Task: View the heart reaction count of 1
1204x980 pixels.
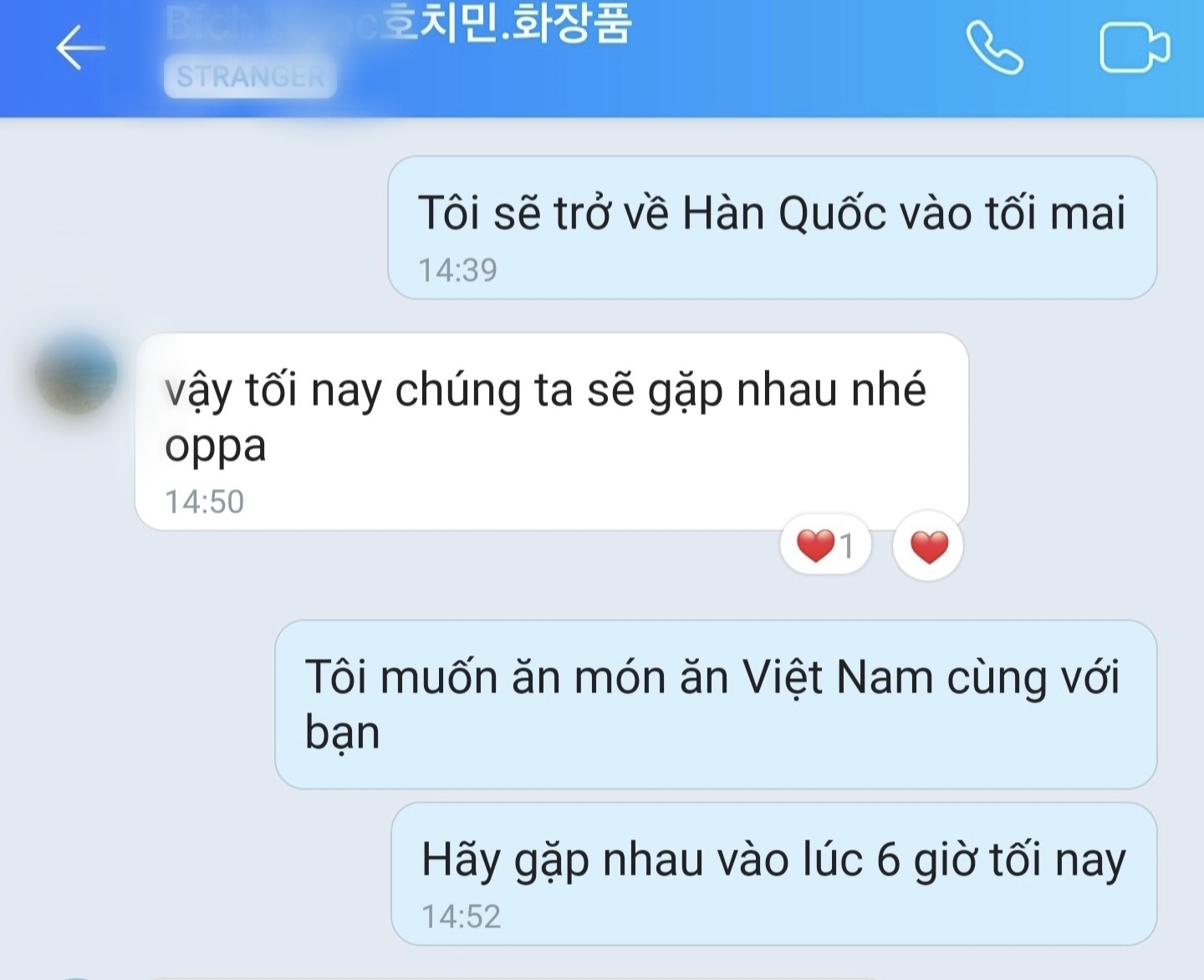Action: [825, 546]
